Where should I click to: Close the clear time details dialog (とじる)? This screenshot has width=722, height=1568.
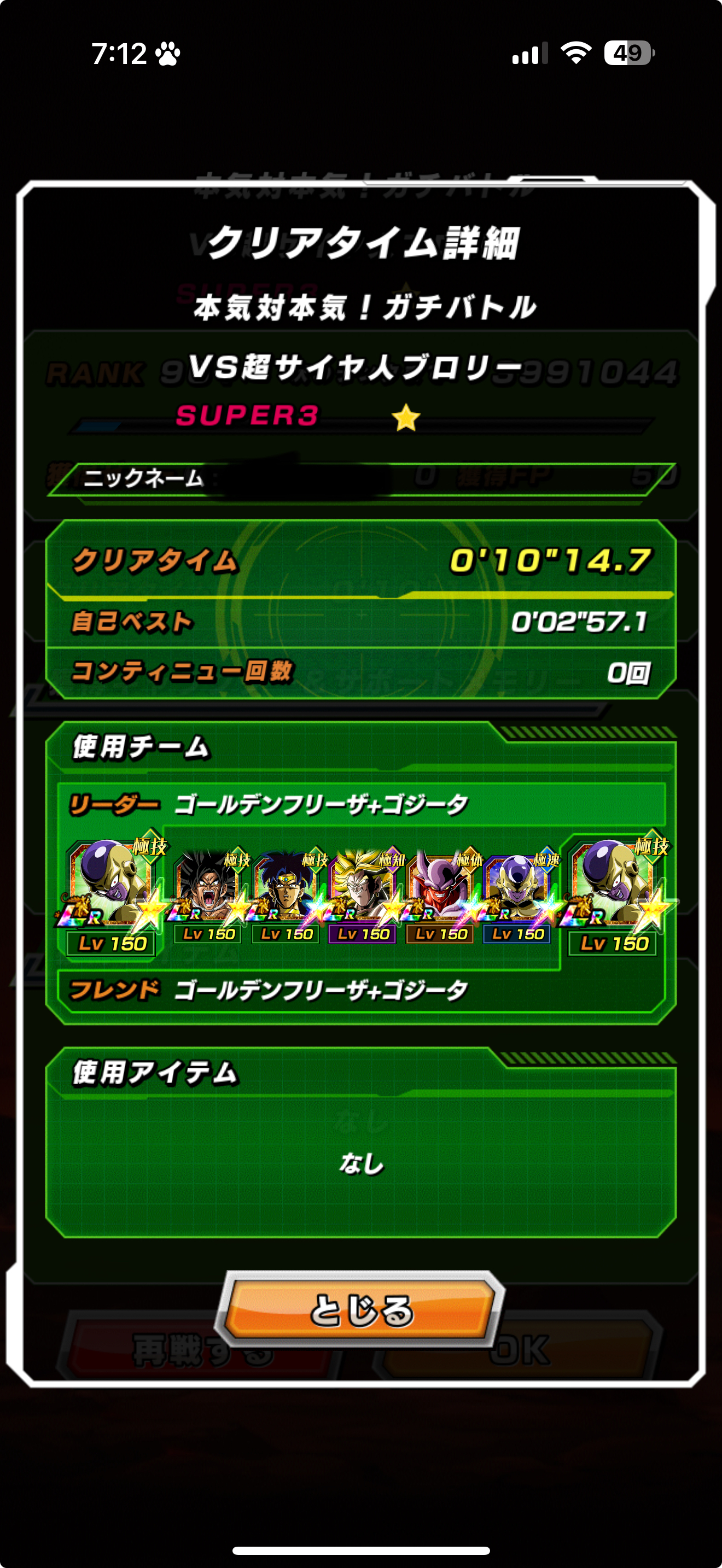(360, 1310)
